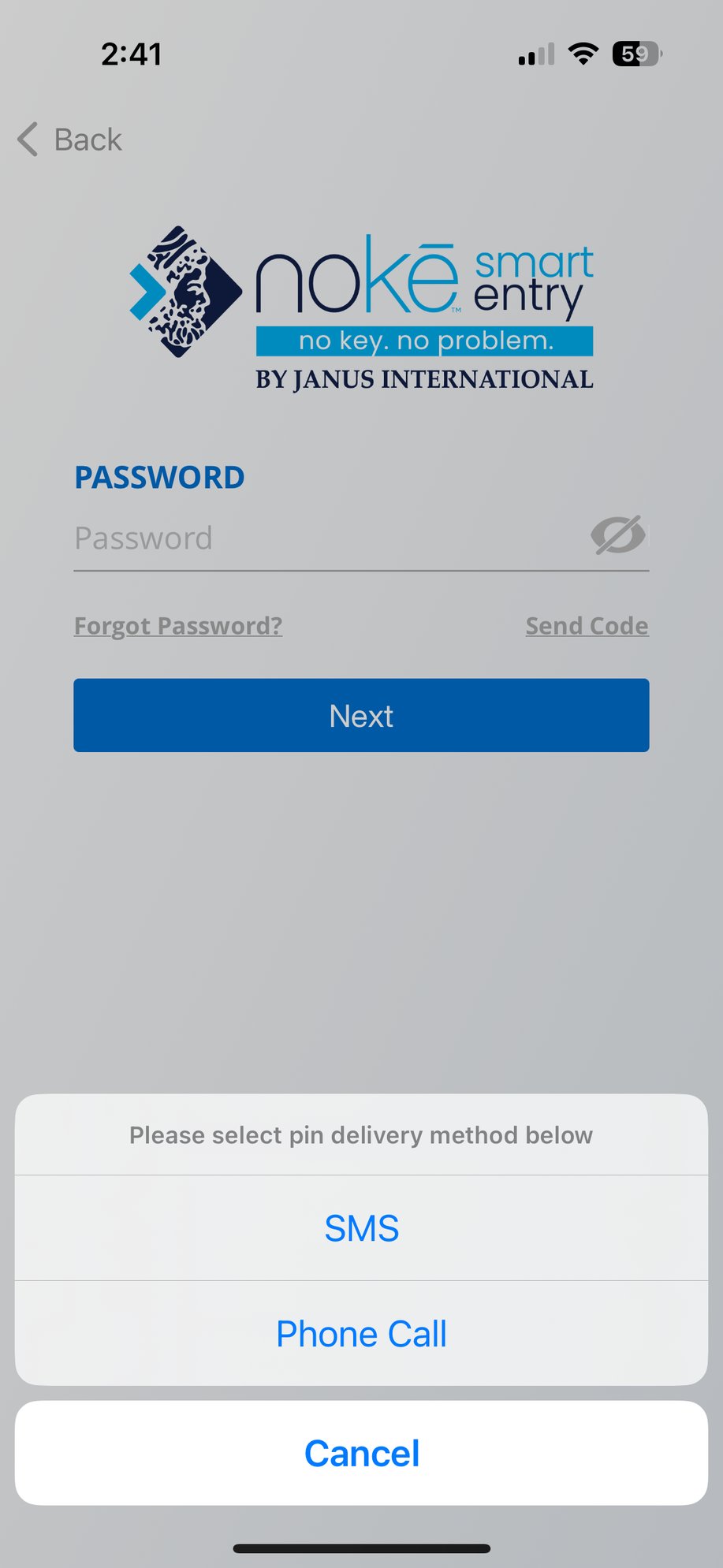This screenshot has width=723, height=1568.
Task: Click the Back label text
Action: coord(87,140)
